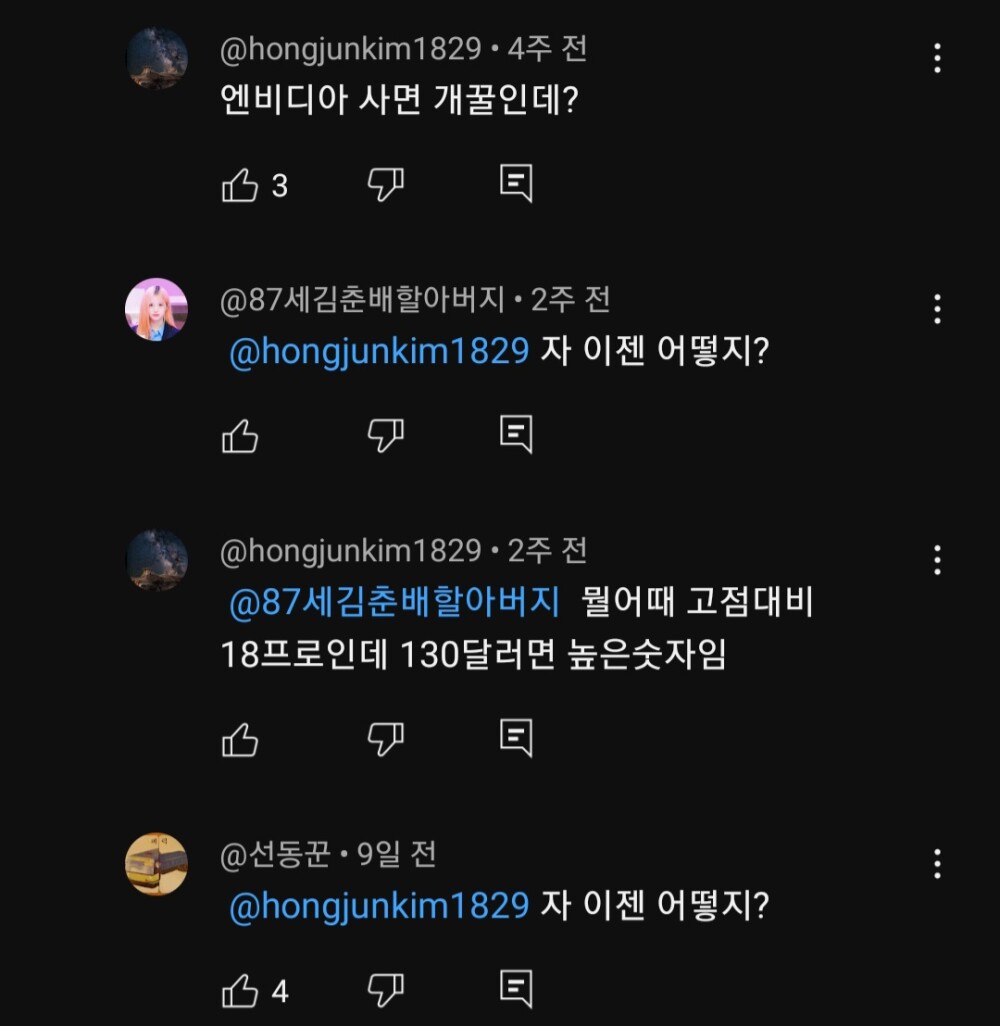
Task: Reply to @87세김춘배할아버지's comment
Action: coord(516,435)
